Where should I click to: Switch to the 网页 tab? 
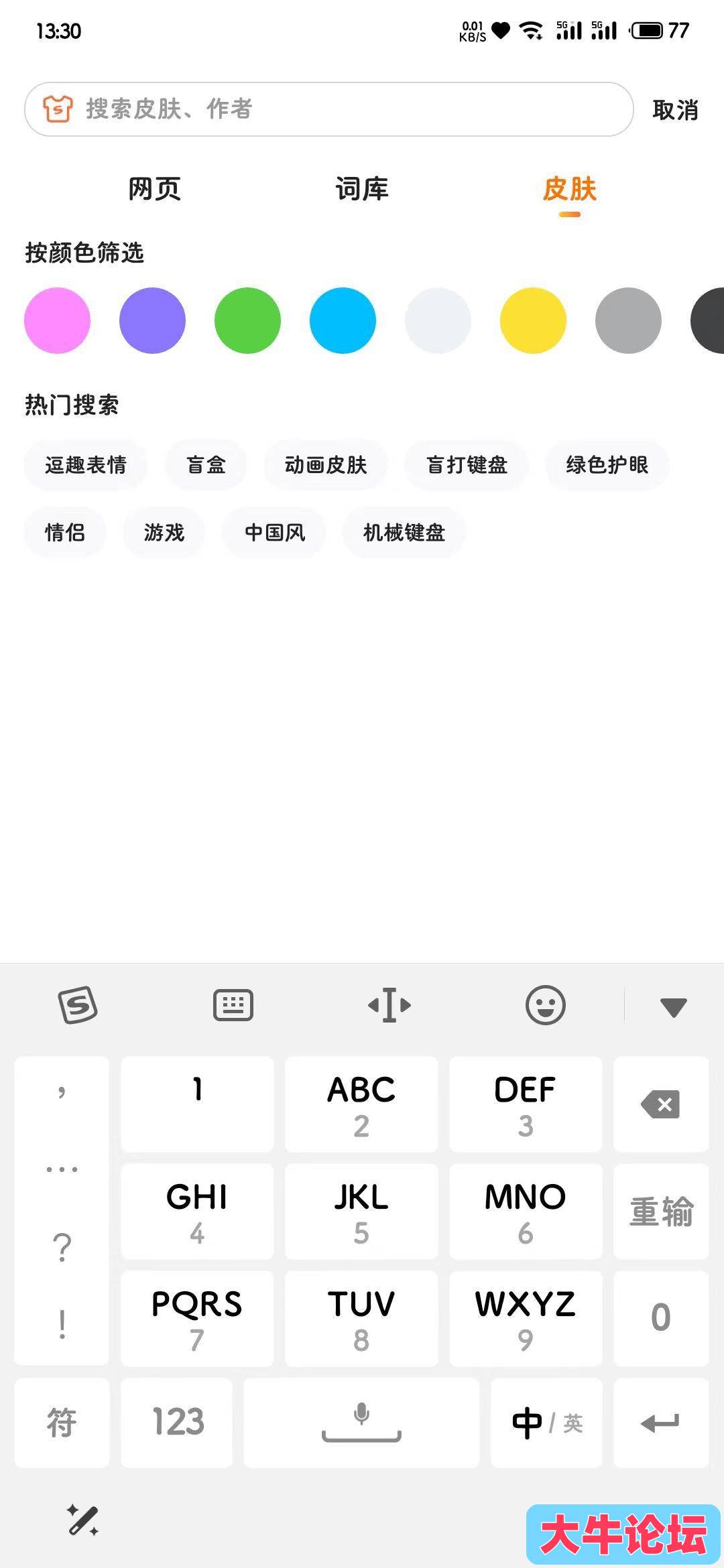tap(155, 189)
